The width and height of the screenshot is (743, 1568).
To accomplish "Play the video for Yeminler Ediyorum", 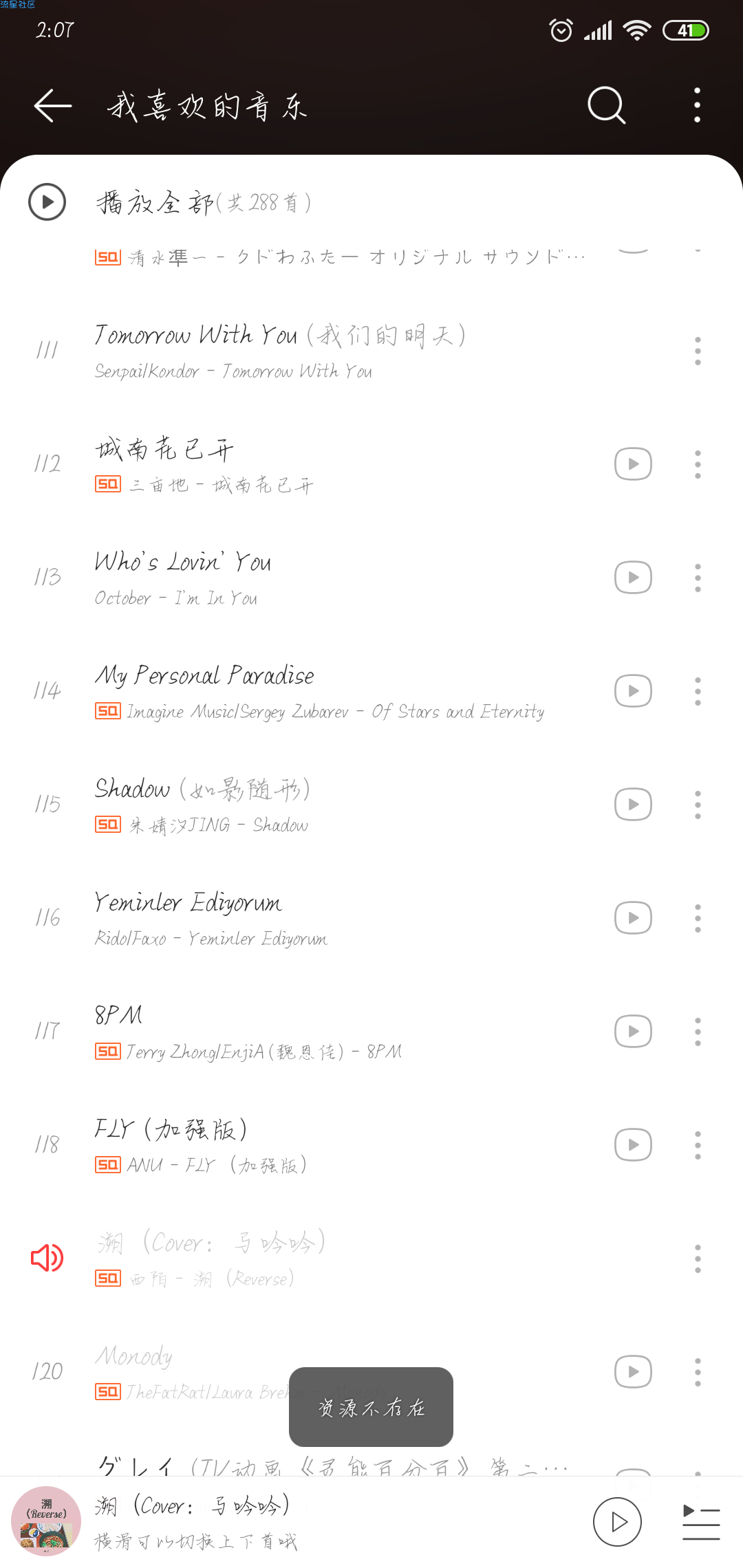I will click(633, 918).
